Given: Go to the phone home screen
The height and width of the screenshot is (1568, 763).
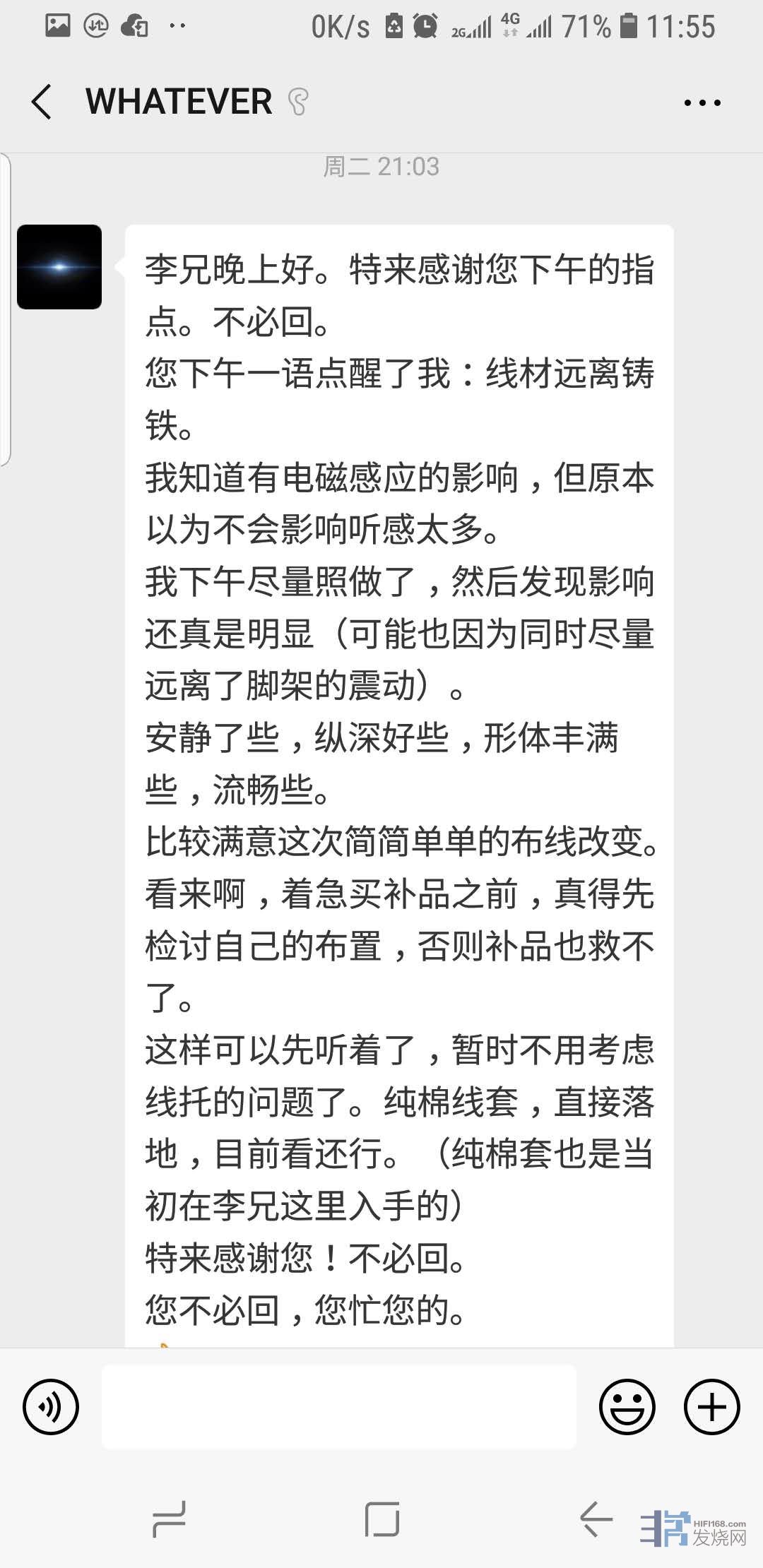Looking at the screenshot, I should [x=381, y=1519].
